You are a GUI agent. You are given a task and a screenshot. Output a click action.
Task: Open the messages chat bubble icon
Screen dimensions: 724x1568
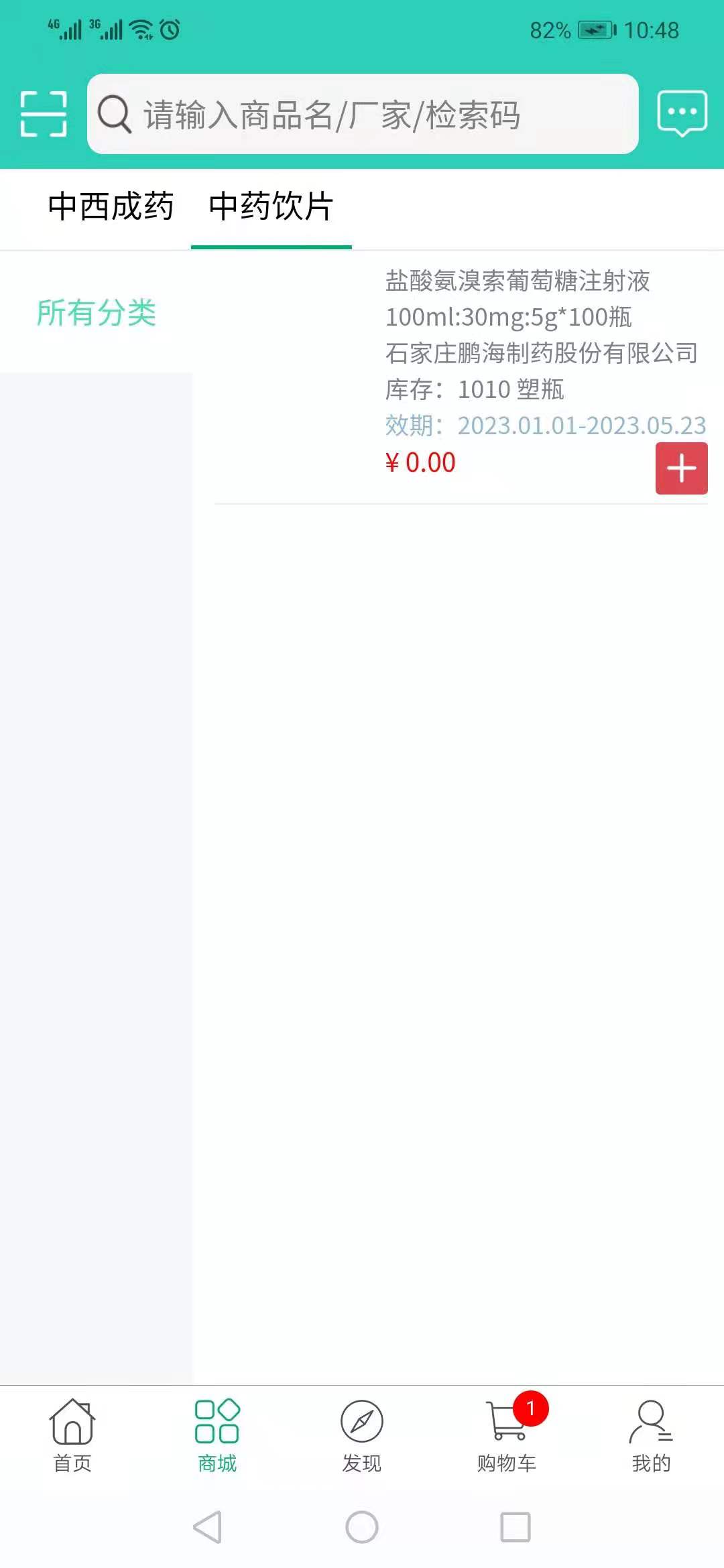point(682,114)
